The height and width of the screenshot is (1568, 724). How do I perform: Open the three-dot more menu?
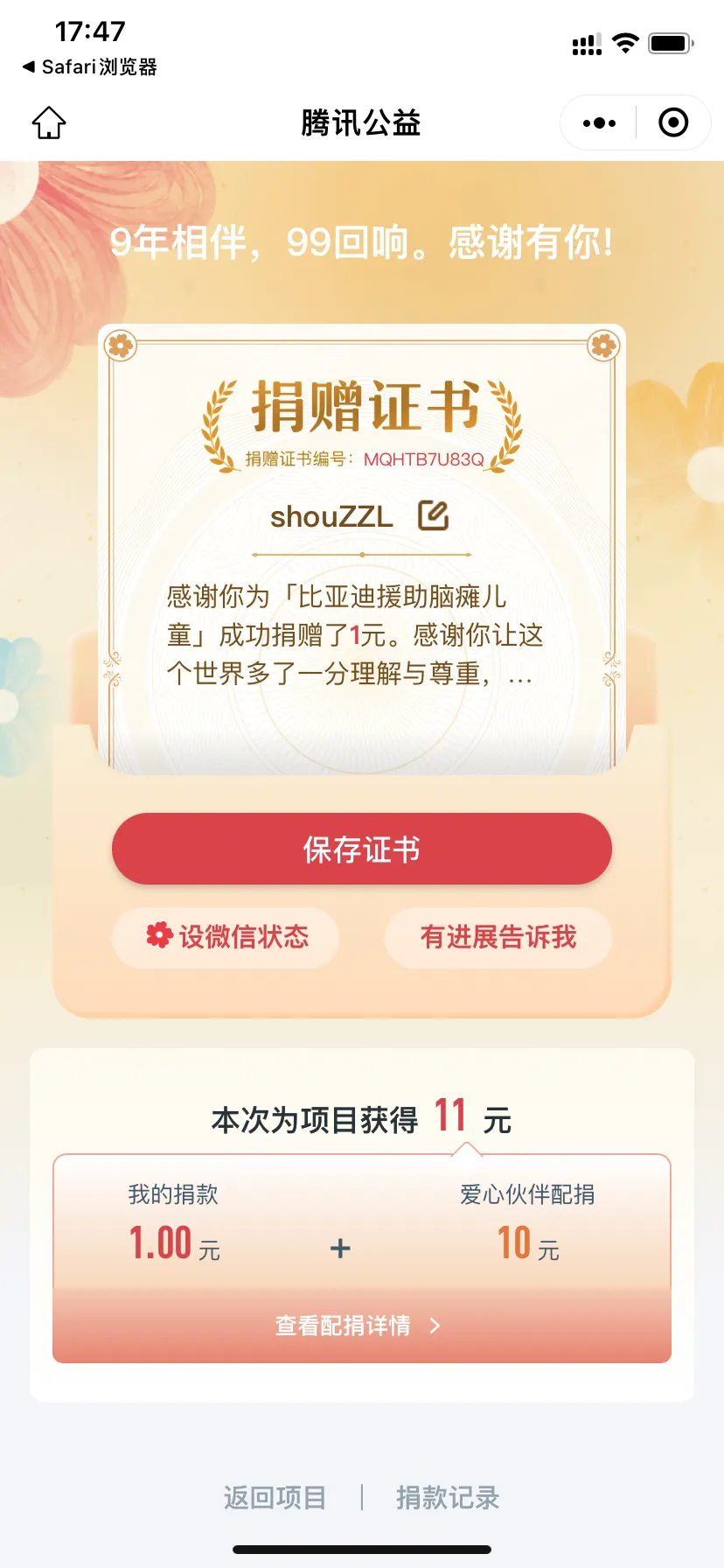click(599, 123)
